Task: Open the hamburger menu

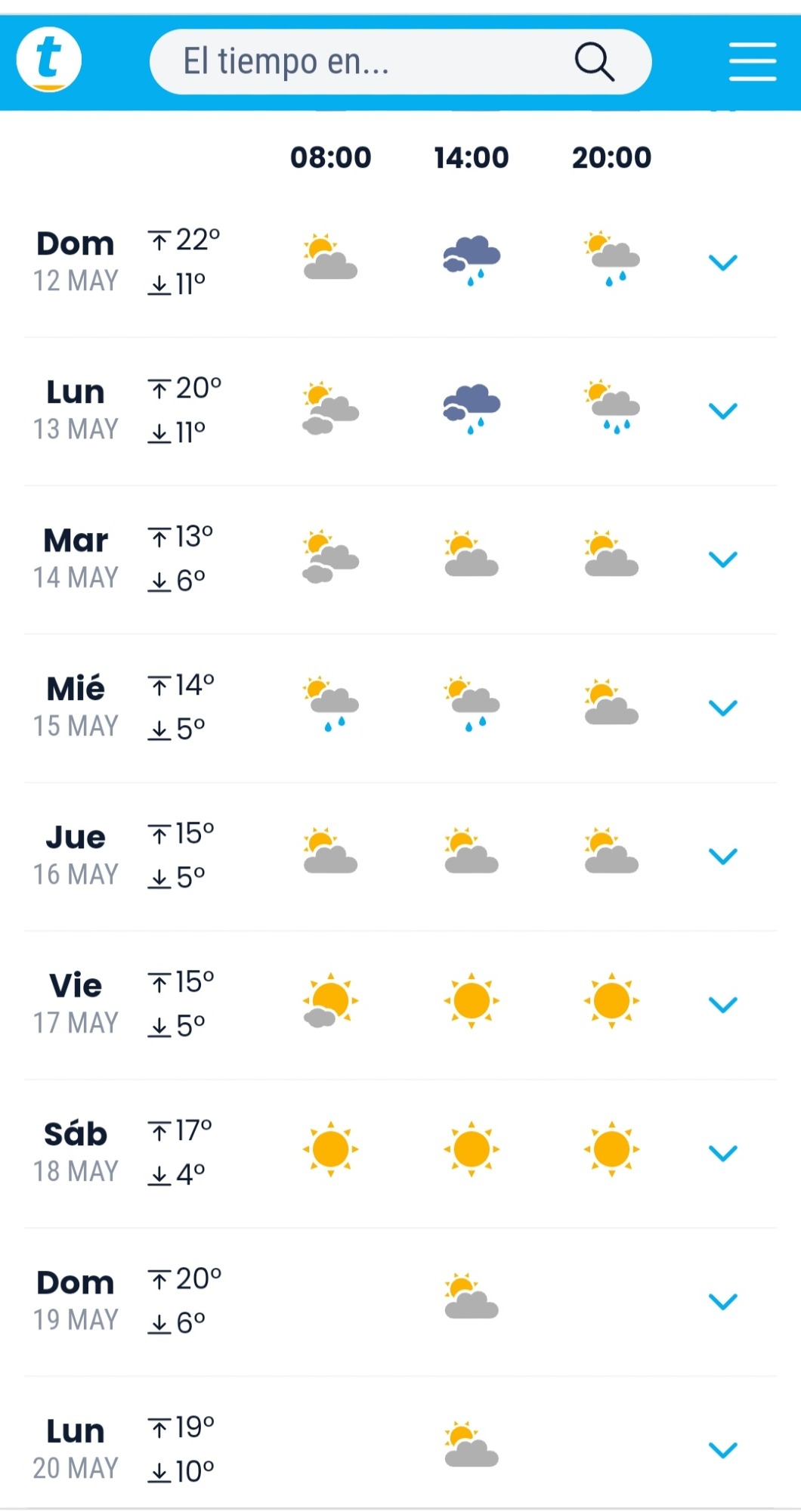Action: click(753, 61)
